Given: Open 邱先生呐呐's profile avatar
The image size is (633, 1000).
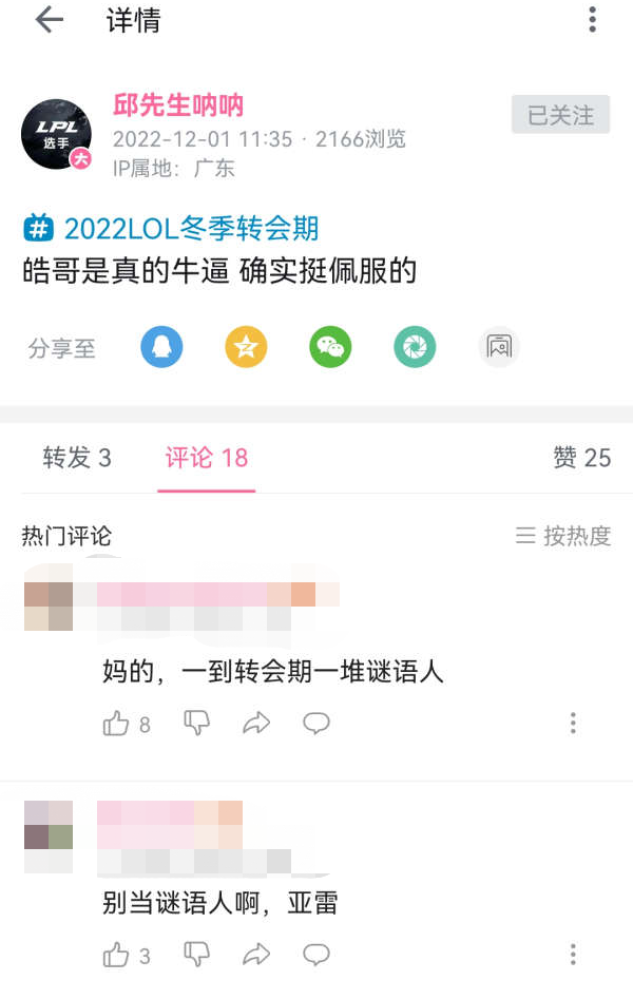Looking at the screenshot, I should 56,134.
